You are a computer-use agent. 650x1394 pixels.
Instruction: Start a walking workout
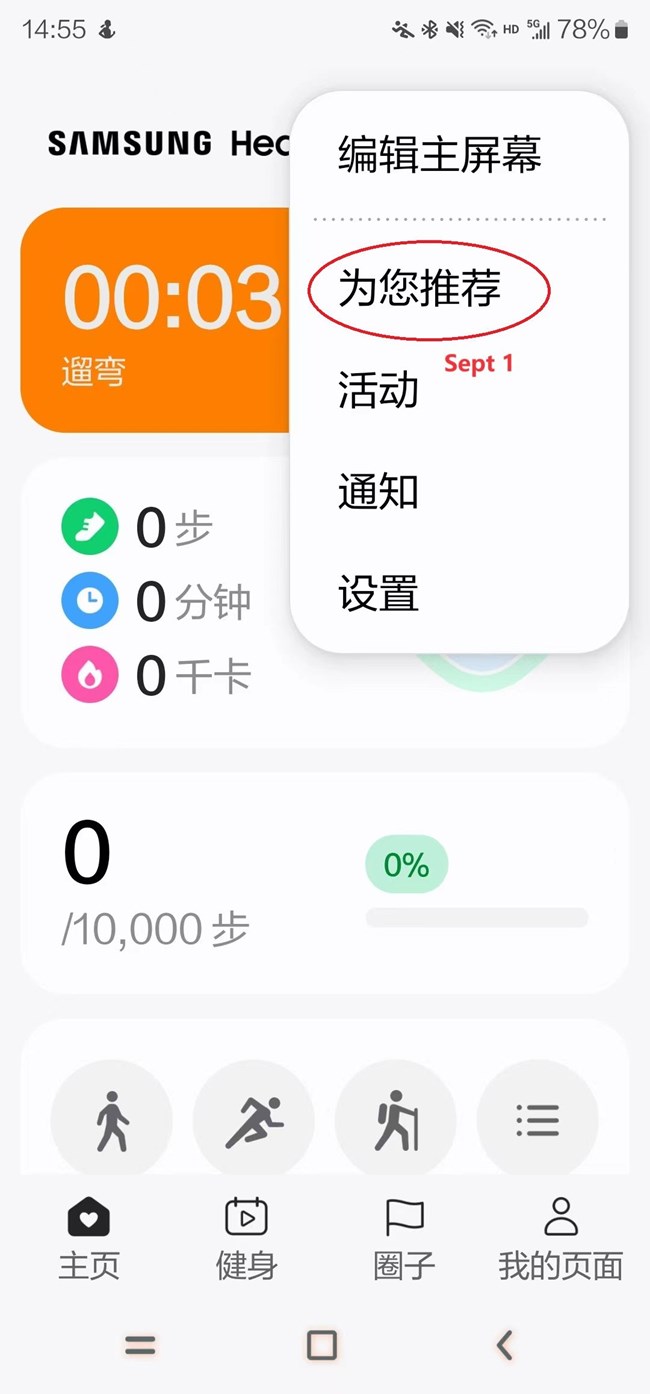click(x=111, y=1120)
